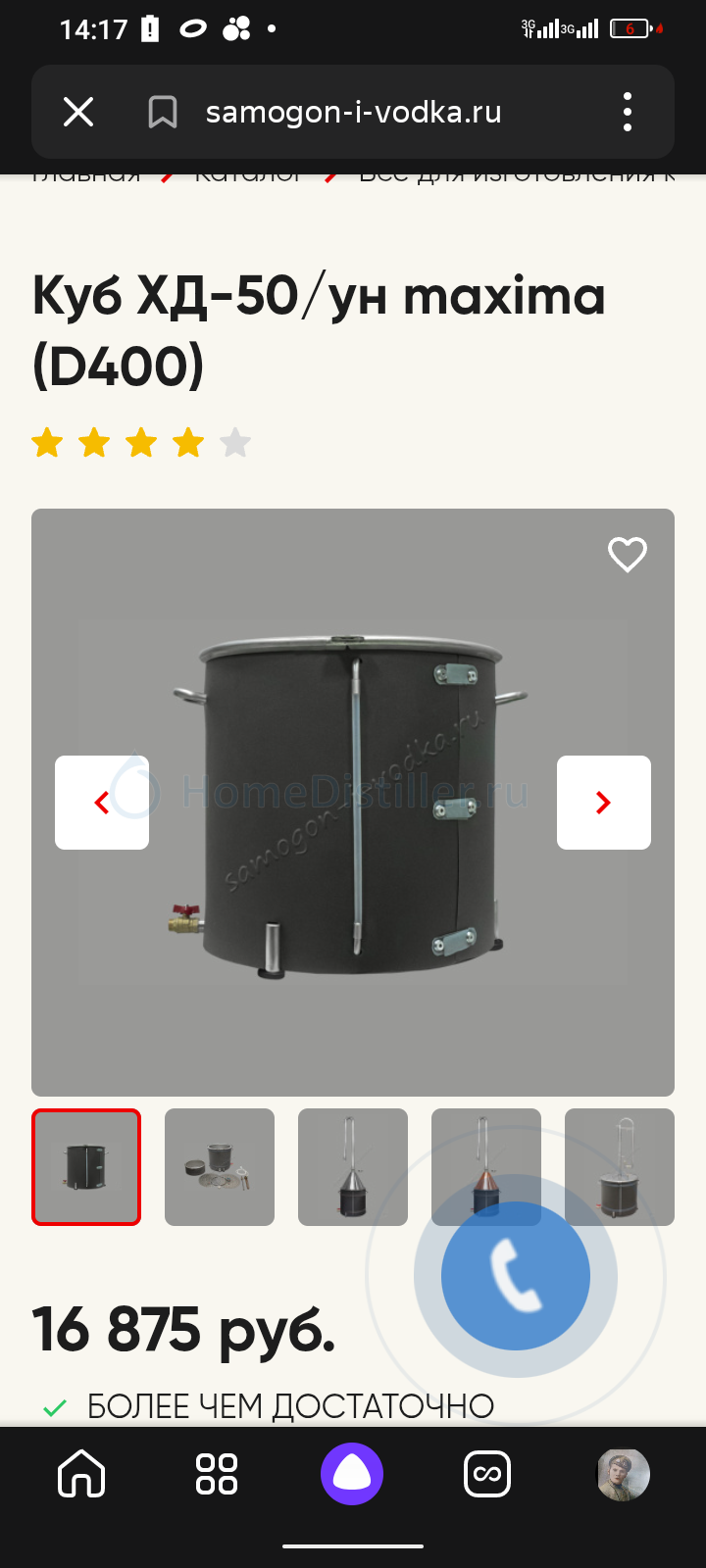Image resolution: width=706 pixels, height=1568 pixels.
Task: Select the third product thumbnail
Action: point(353,1167)
